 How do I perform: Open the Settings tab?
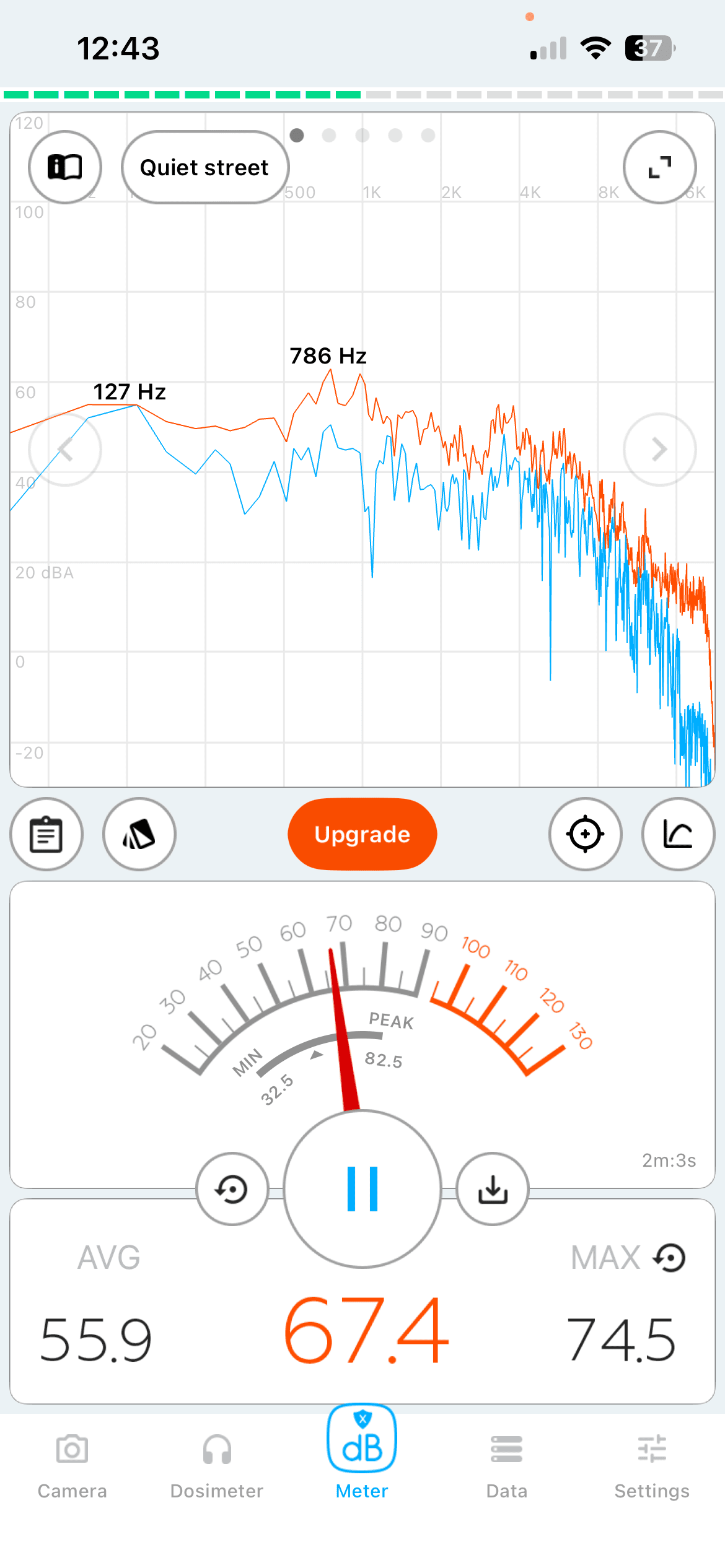pos(652,1466)
